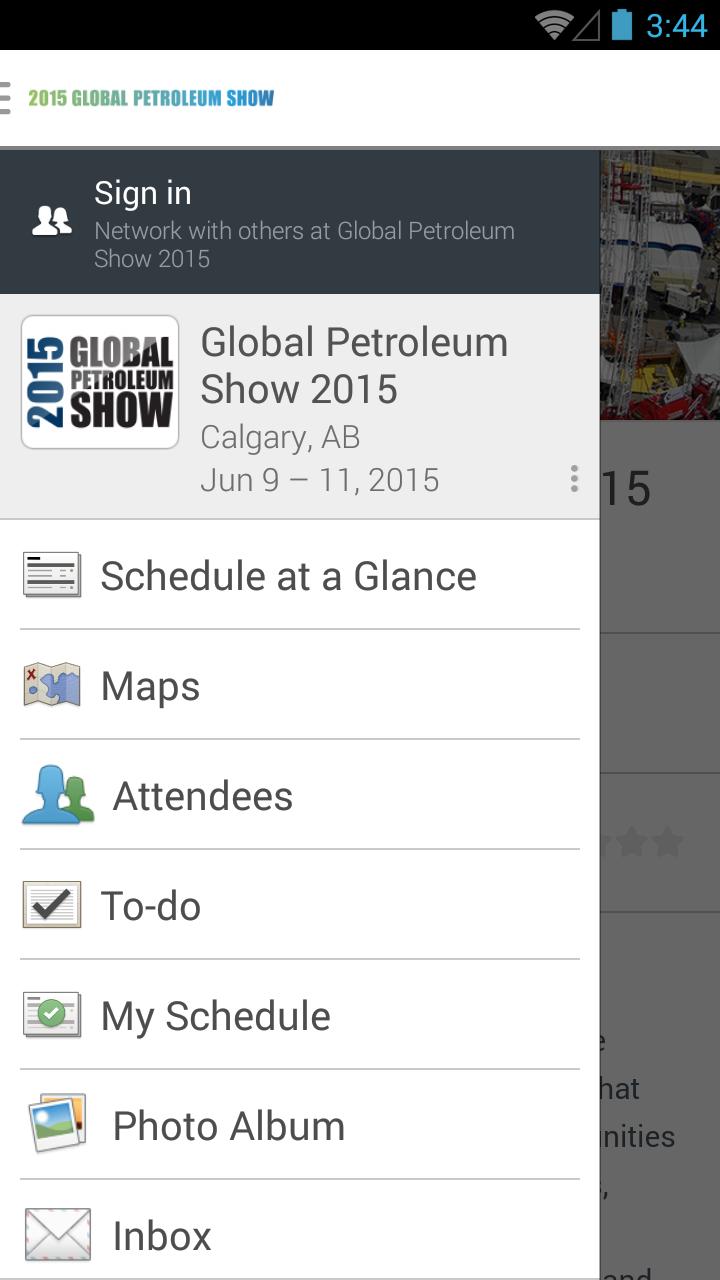Click the Global Petroleum Show logo thumbnail
This screenshot has width=720, height=1280.
[x=100, y=381]
